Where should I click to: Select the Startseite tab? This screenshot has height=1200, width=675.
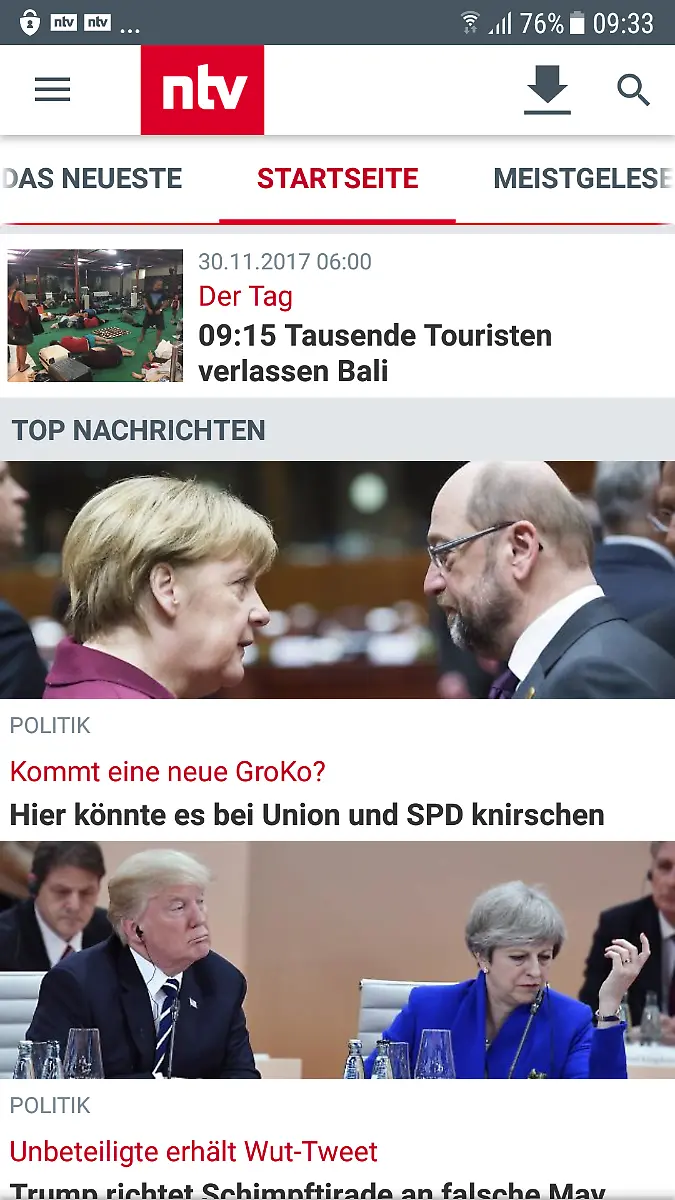(337, 179)
